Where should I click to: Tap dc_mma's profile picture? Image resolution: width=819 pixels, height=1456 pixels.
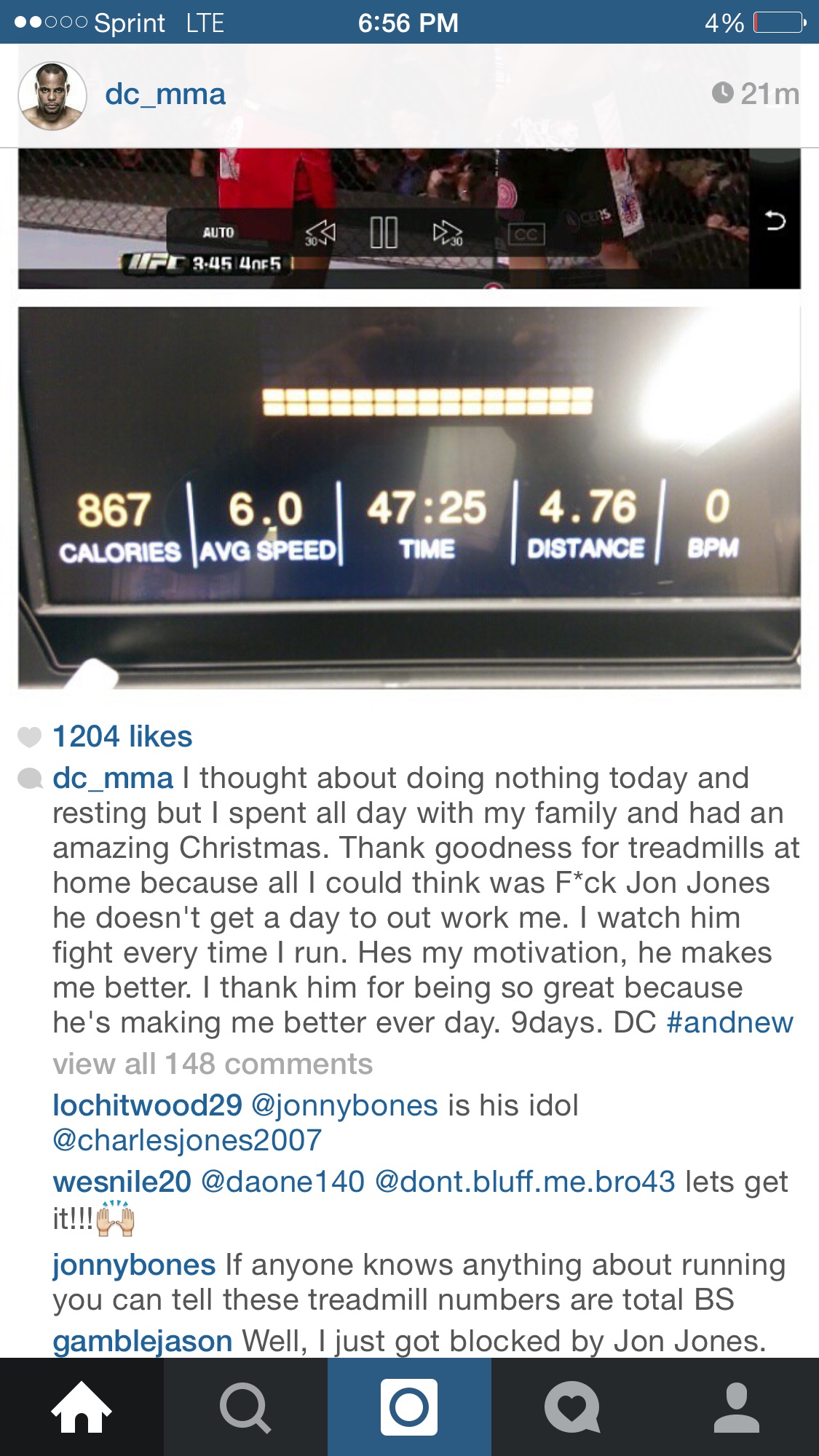click(x=52, y=96)
